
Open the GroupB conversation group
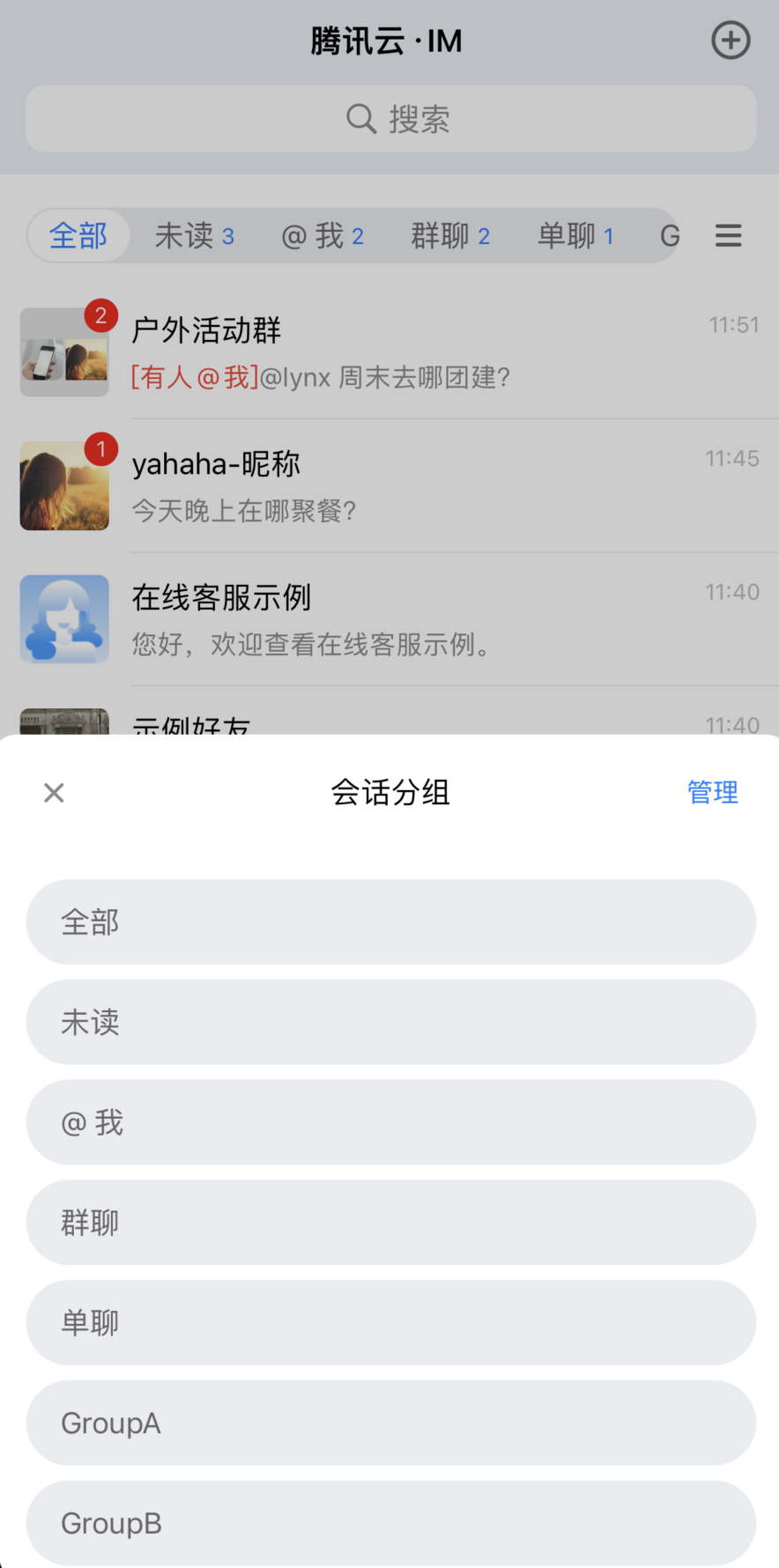click(390, 1522)
